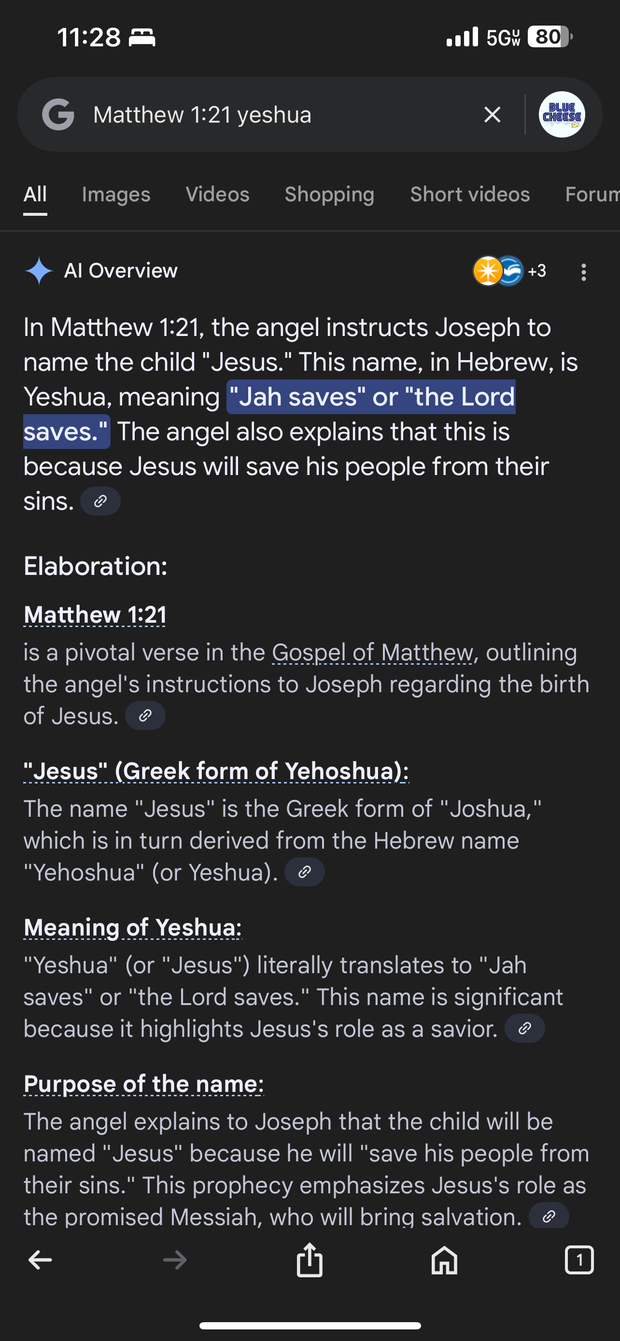Open the AI Overview overflow menu

(583, 272)
